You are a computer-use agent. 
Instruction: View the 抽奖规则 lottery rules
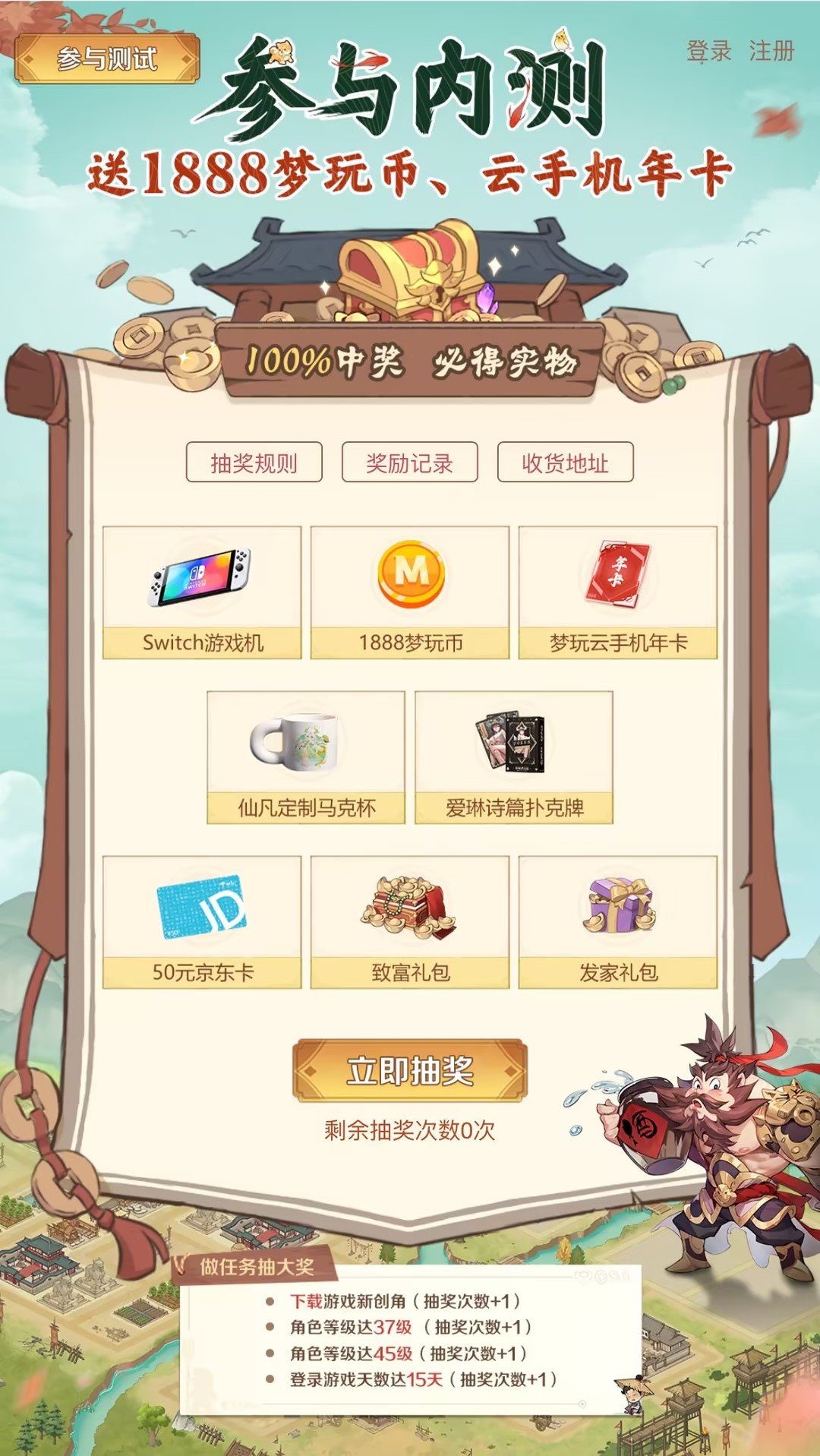point(254,463)
